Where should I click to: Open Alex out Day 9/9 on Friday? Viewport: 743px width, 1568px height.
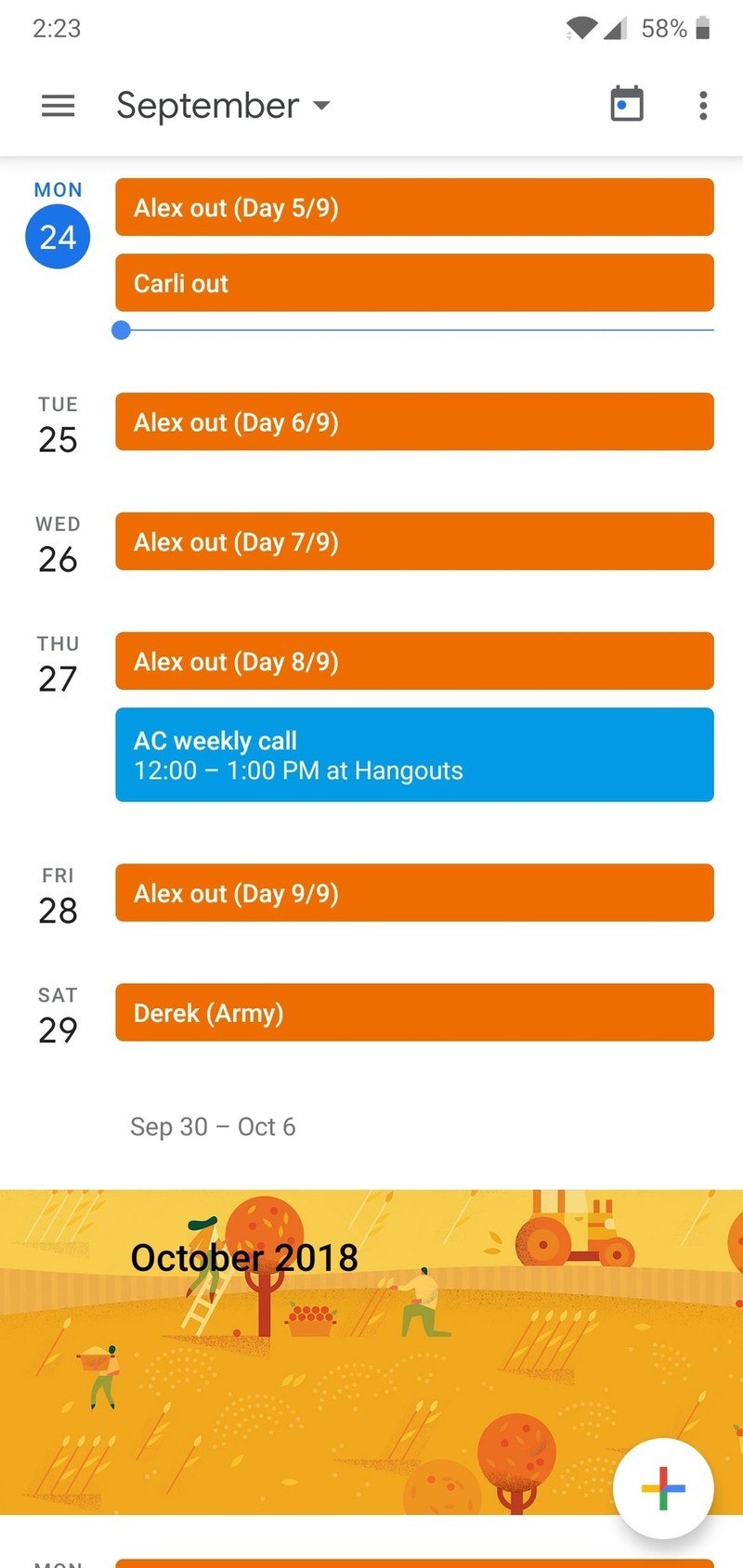click(x=413, y=892)
